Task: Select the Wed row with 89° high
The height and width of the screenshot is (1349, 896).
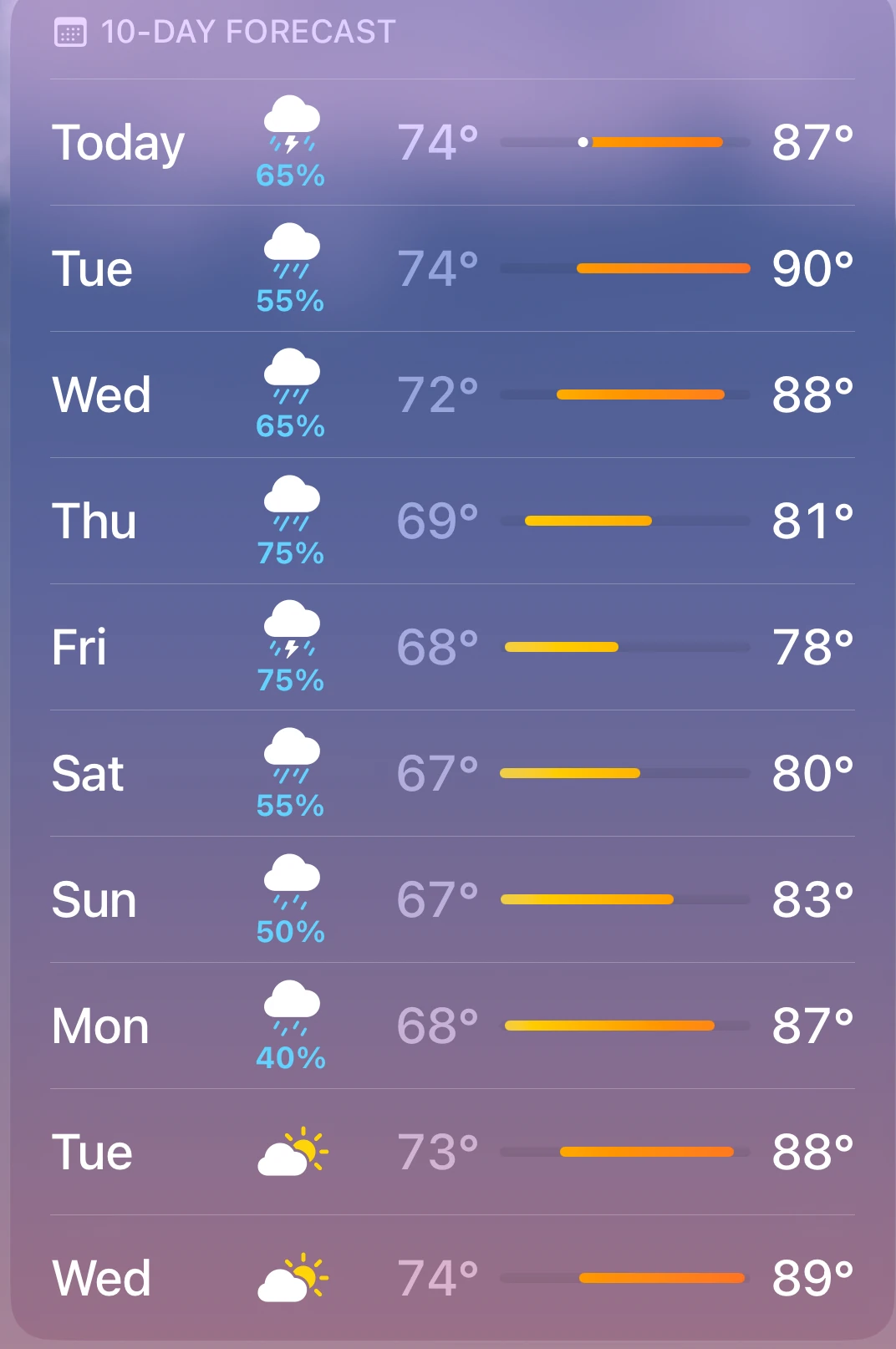Action: 451,1278
